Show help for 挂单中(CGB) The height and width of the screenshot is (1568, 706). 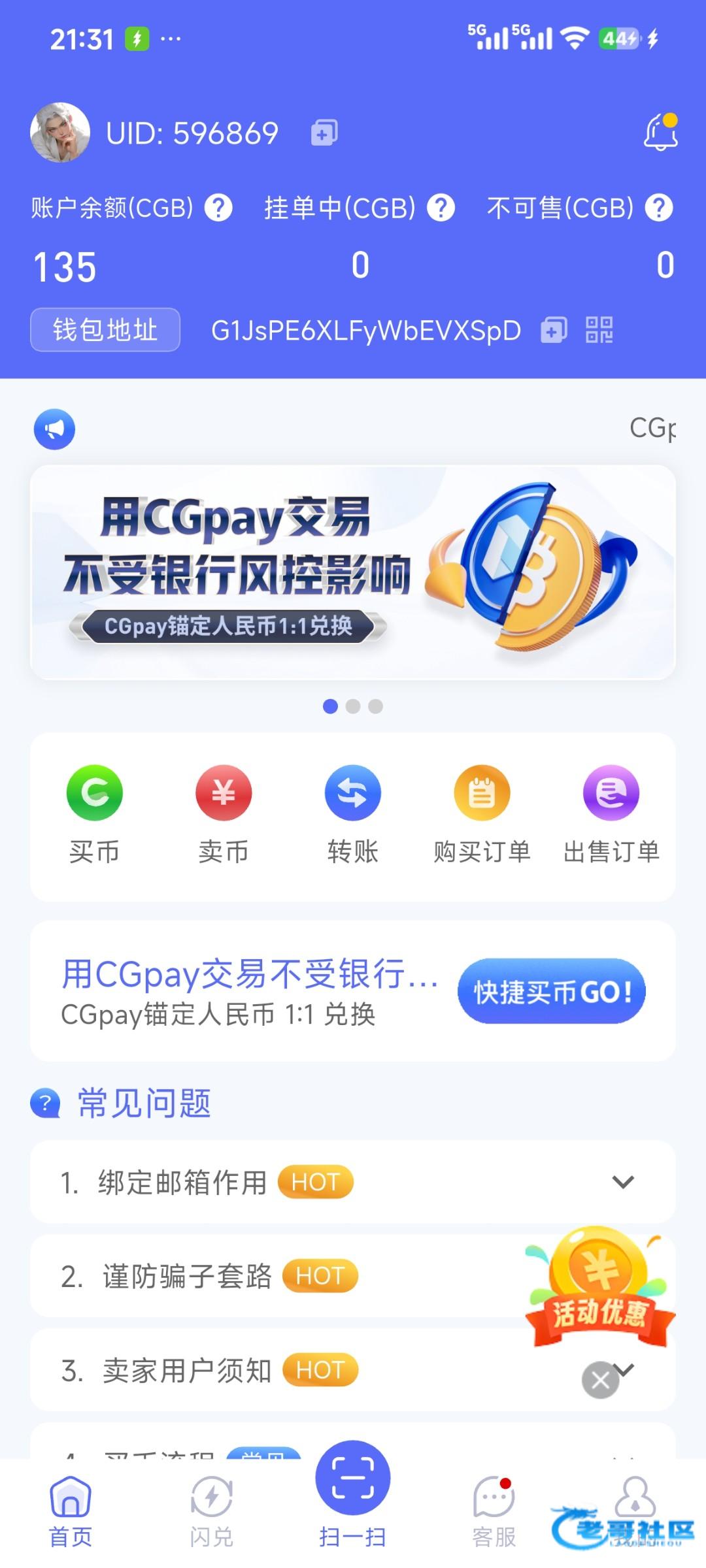[441, 208]
